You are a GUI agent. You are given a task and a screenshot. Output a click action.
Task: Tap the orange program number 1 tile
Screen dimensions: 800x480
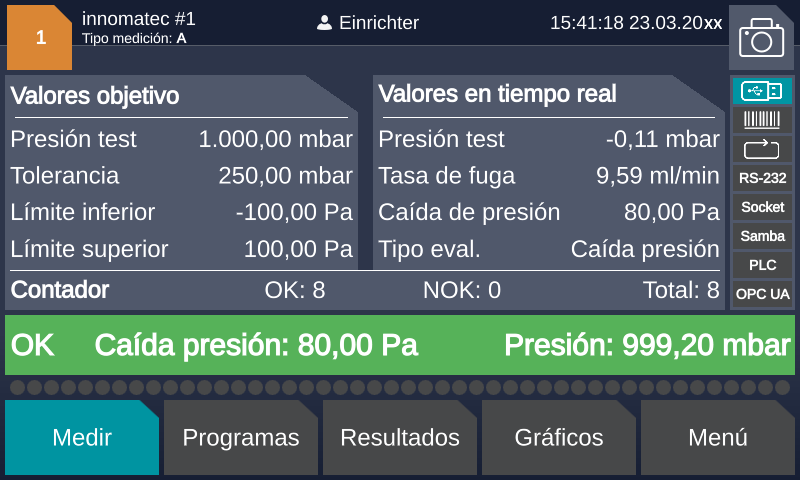[x=40, y=38]
